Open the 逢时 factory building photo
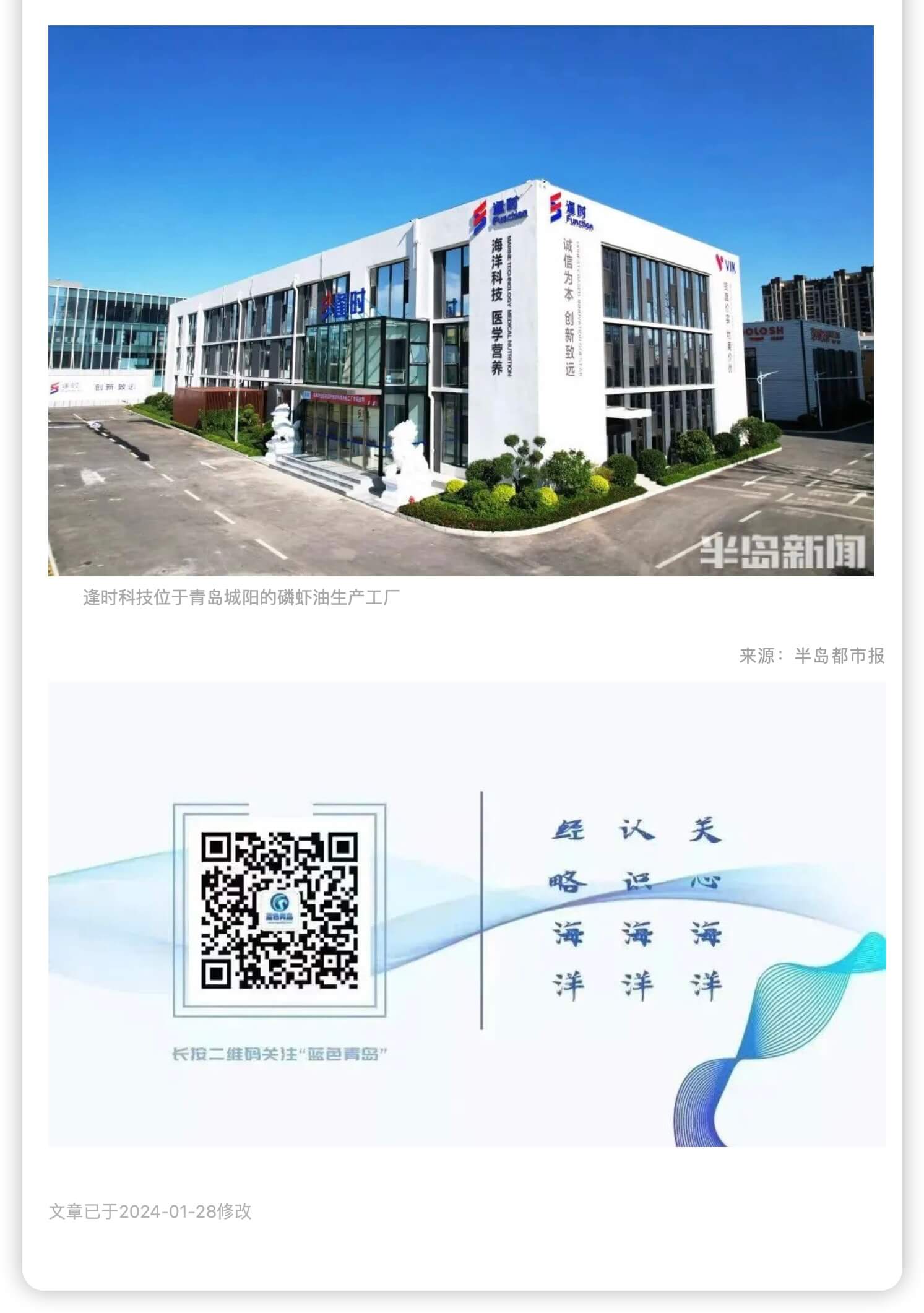 pos(461,301)
